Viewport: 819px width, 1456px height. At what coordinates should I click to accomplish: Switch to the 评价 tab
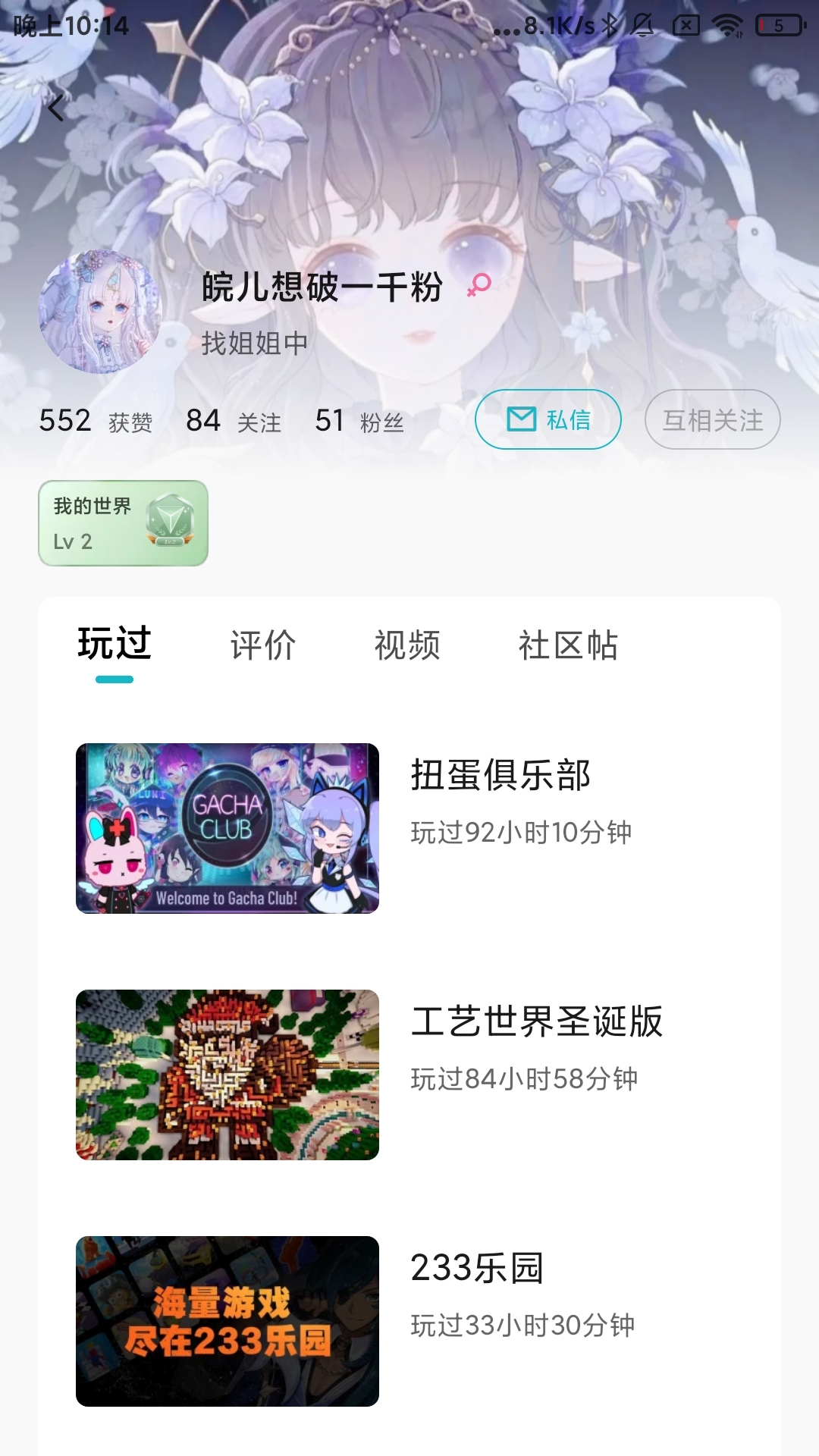262,645
